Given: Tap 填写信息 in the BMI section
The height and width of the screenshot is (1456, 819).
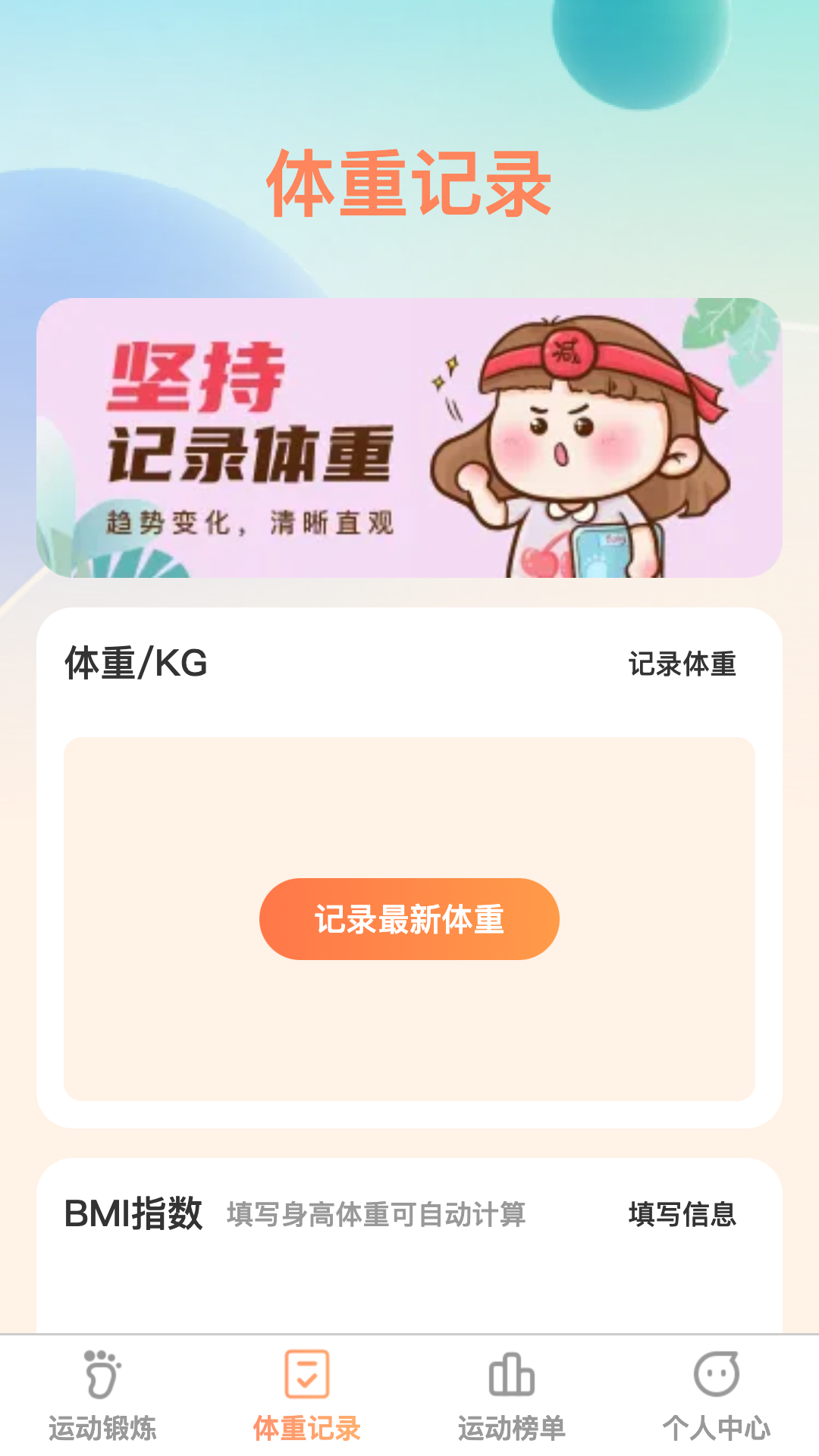Looking at the screenshot, I should [x=682, y=1214].
